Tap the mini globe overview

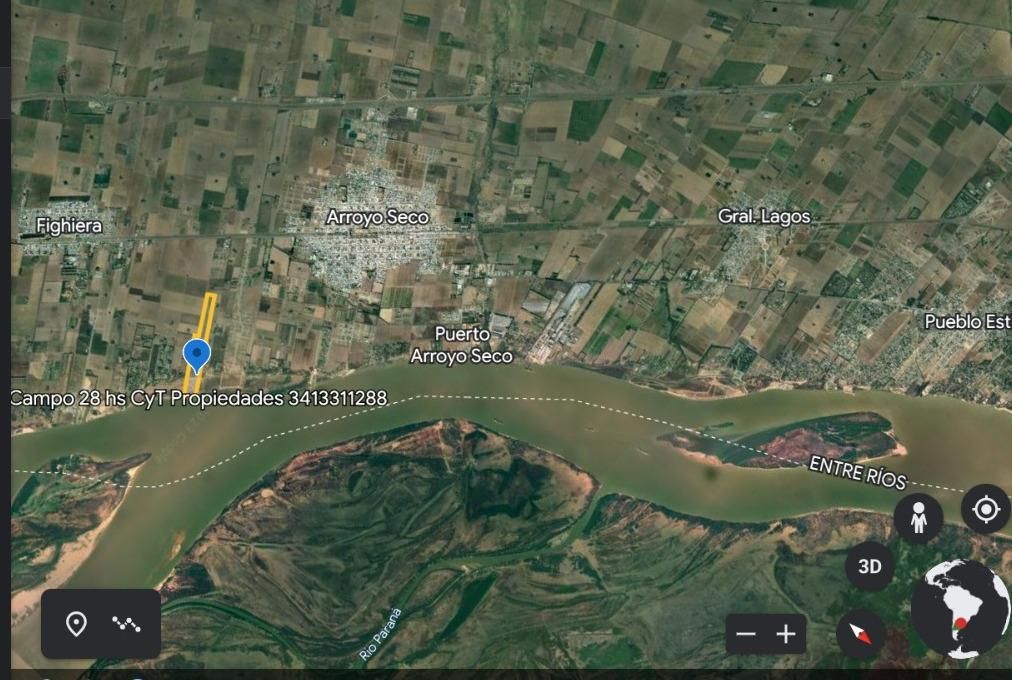960,610
